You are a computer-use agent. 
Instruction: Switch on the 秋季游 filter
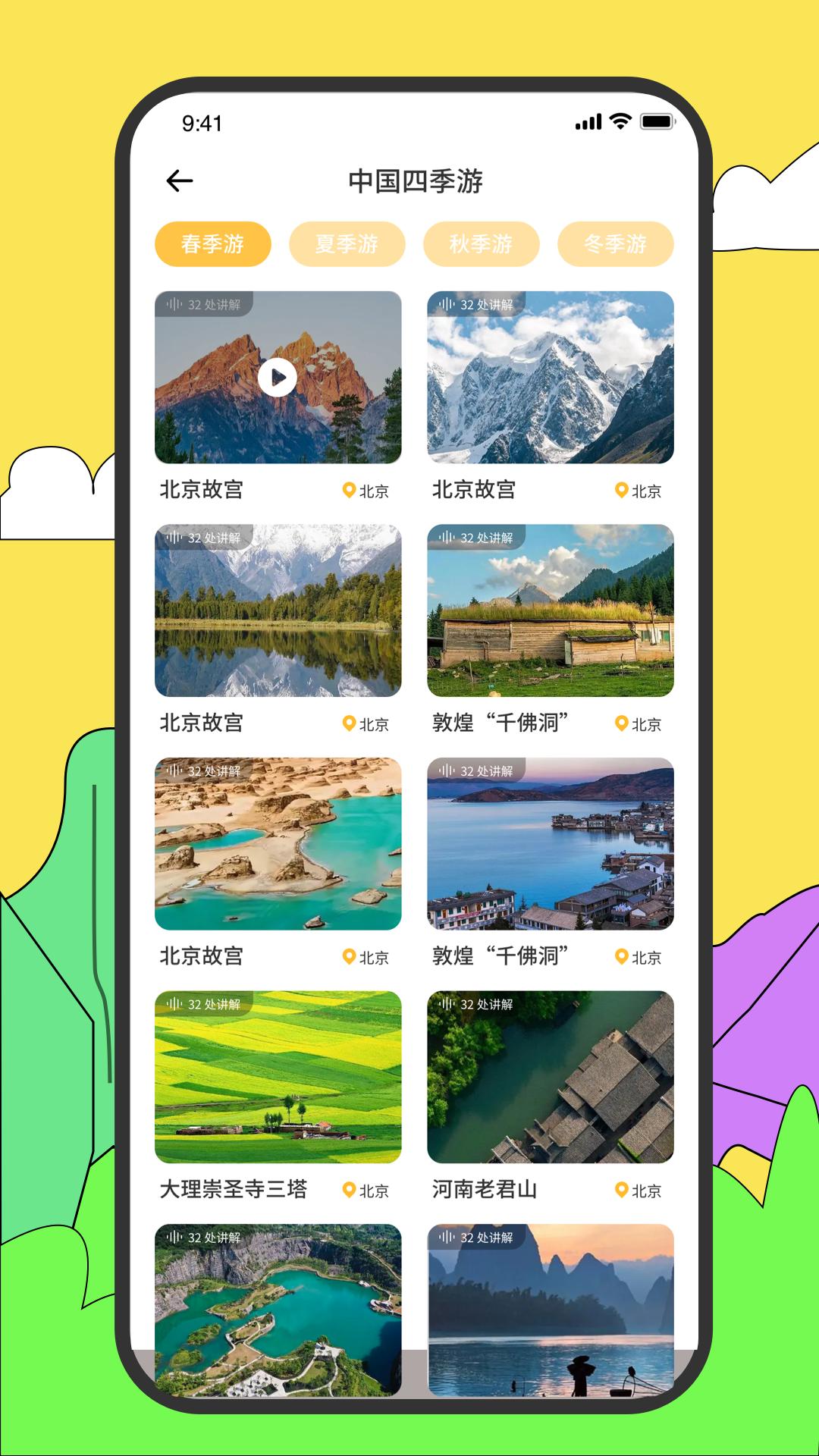pyautogui.click(x=482, y=243)
